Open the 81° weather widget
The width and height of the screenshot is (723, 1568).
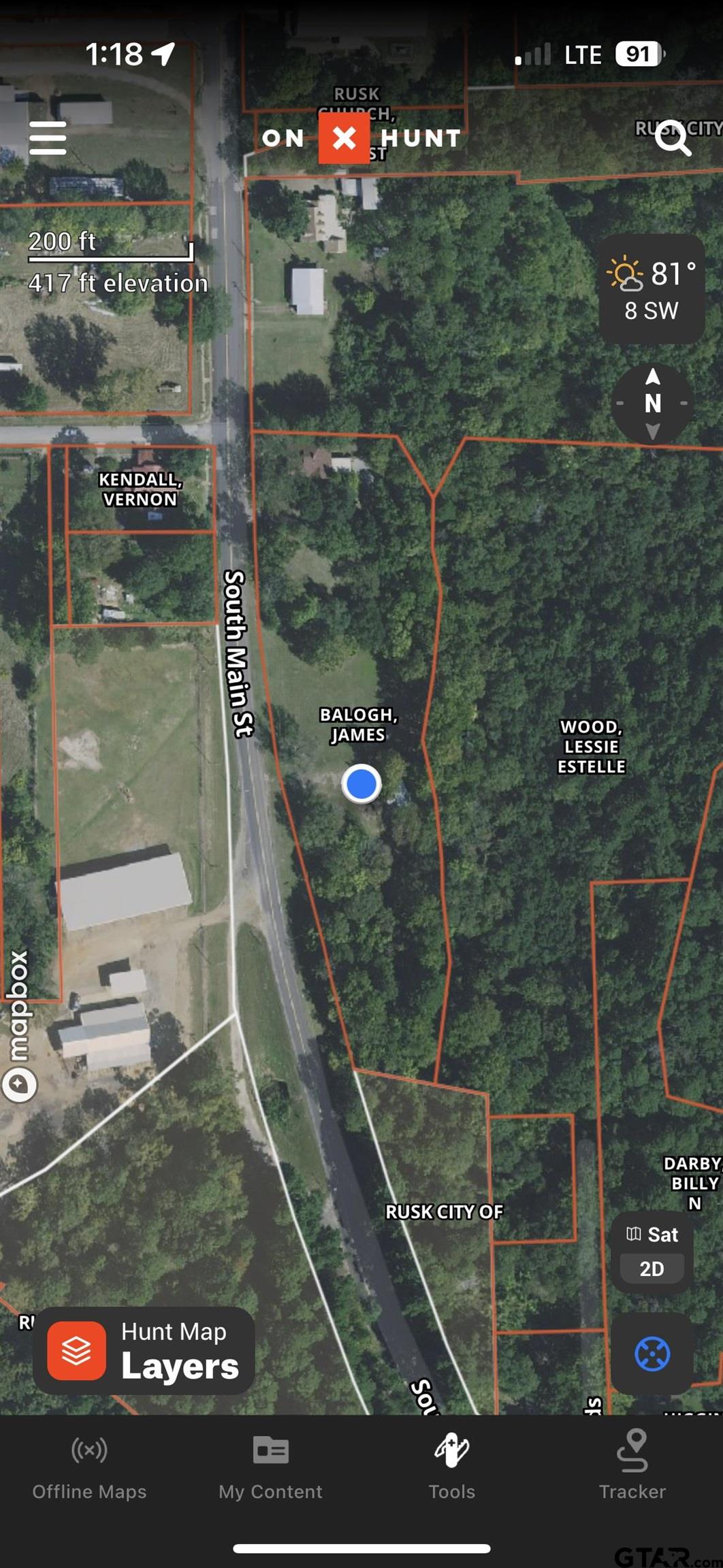(652, 290)
